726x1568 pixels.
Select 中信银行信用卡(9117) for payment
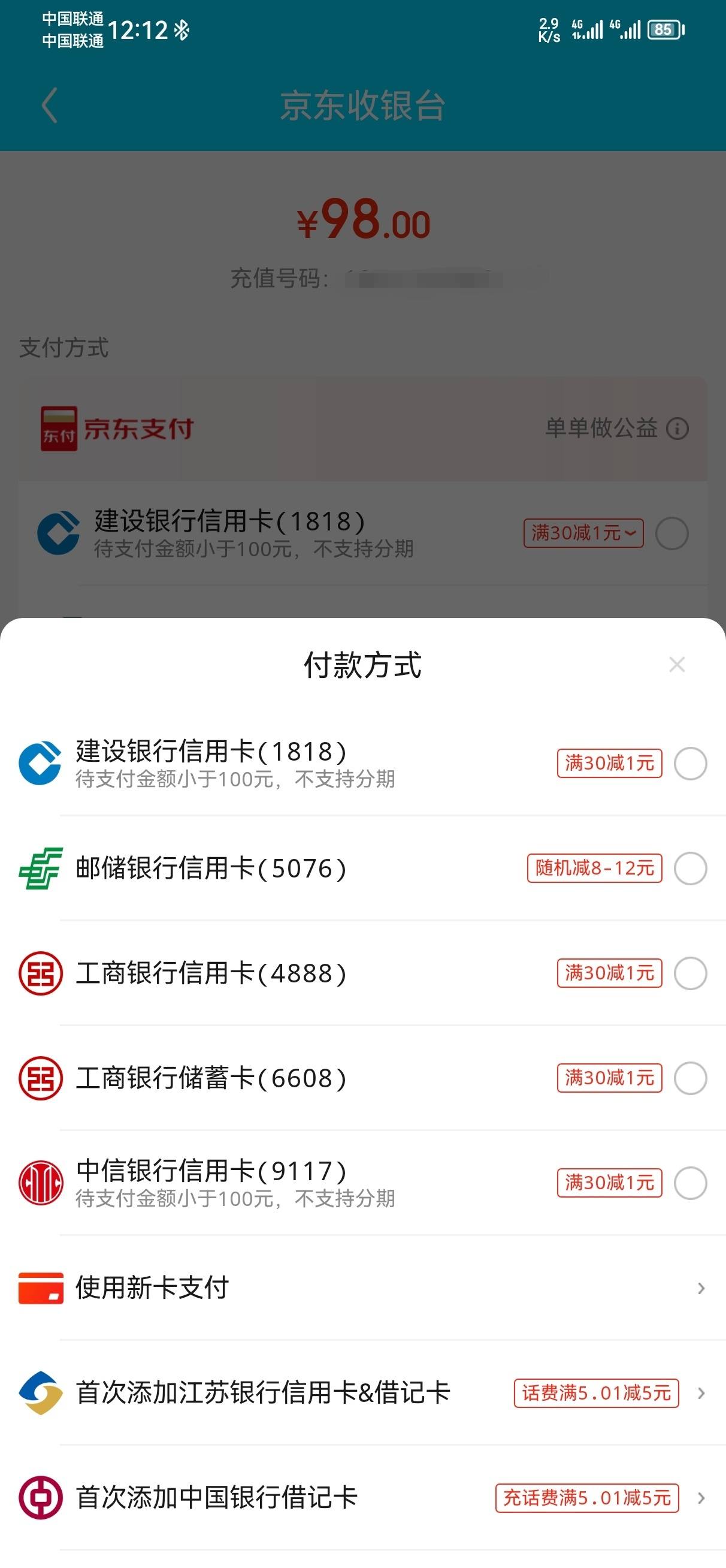tap(362, 1183)
